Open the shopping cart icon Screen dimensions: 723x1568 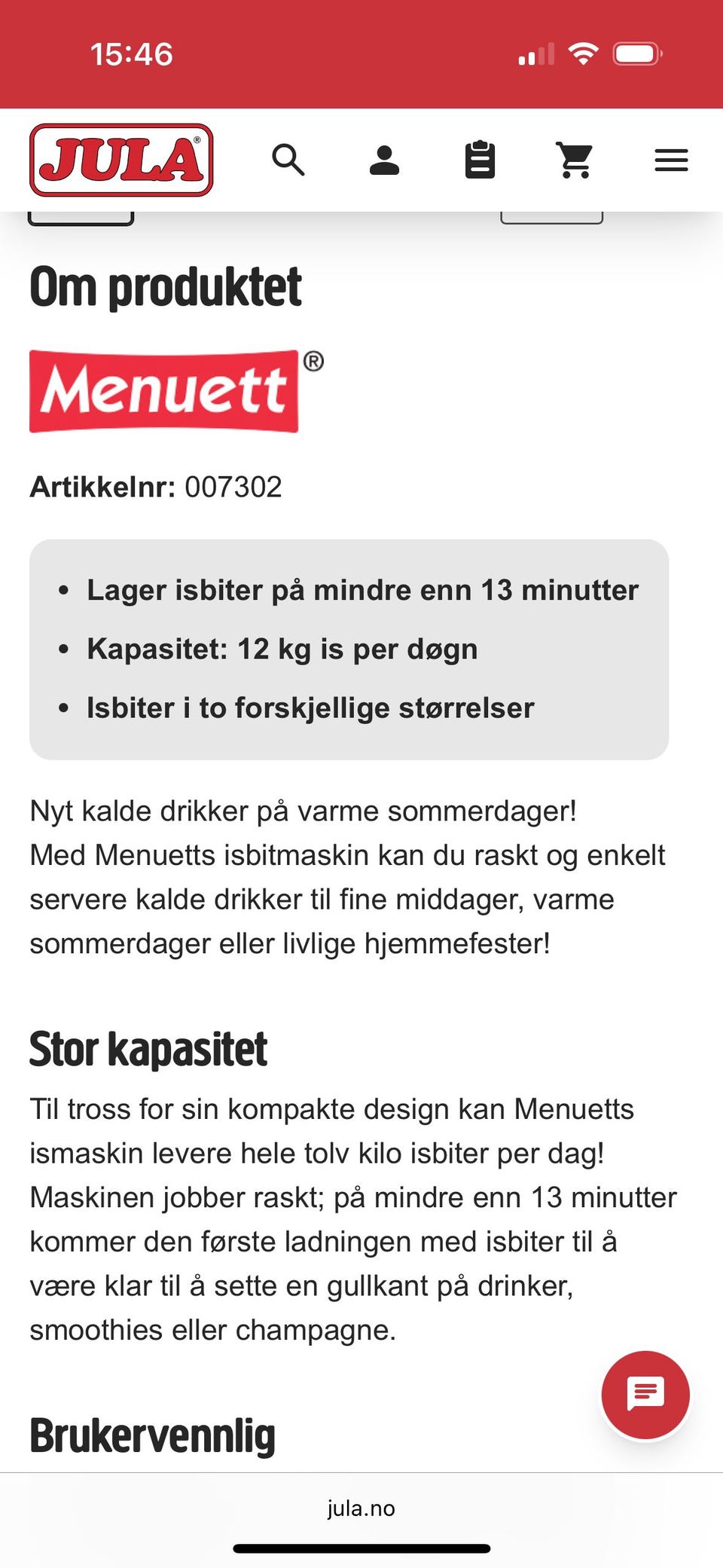click(575, 160)
